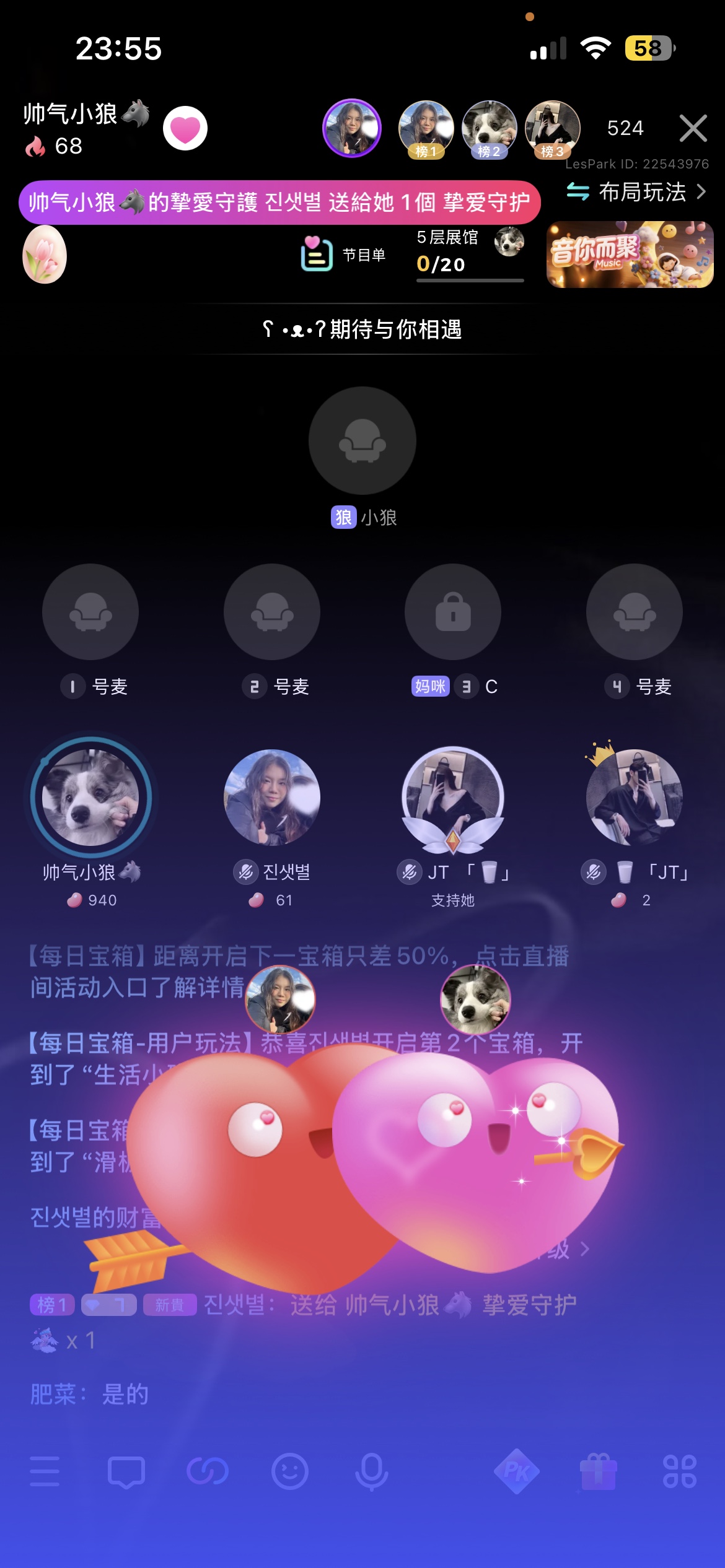This screenshot has width=725, height=1568.
Task: Take the empty 1号麦 seat
Action: click(x=90, y=612)
